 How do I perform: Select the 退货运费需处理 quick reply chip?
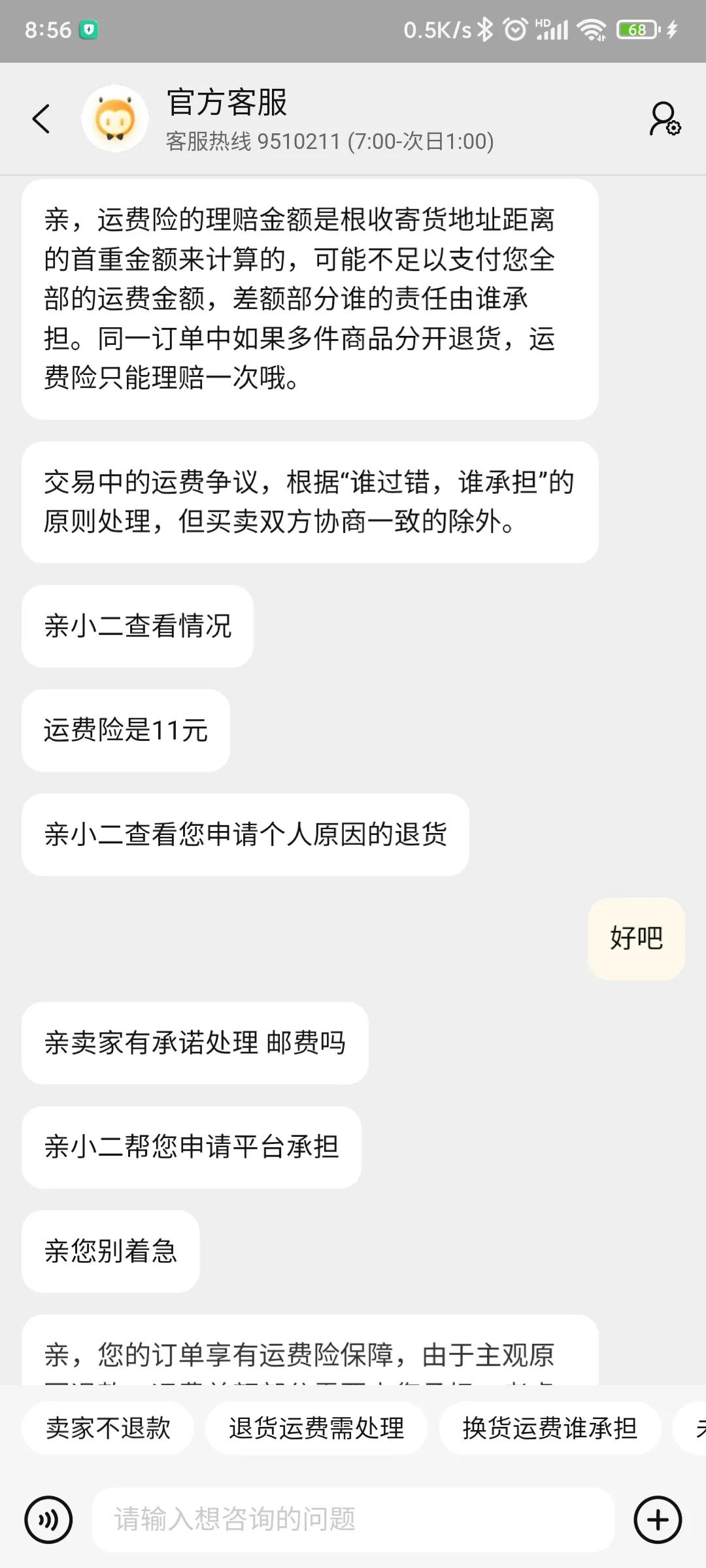click(318, 1427)
